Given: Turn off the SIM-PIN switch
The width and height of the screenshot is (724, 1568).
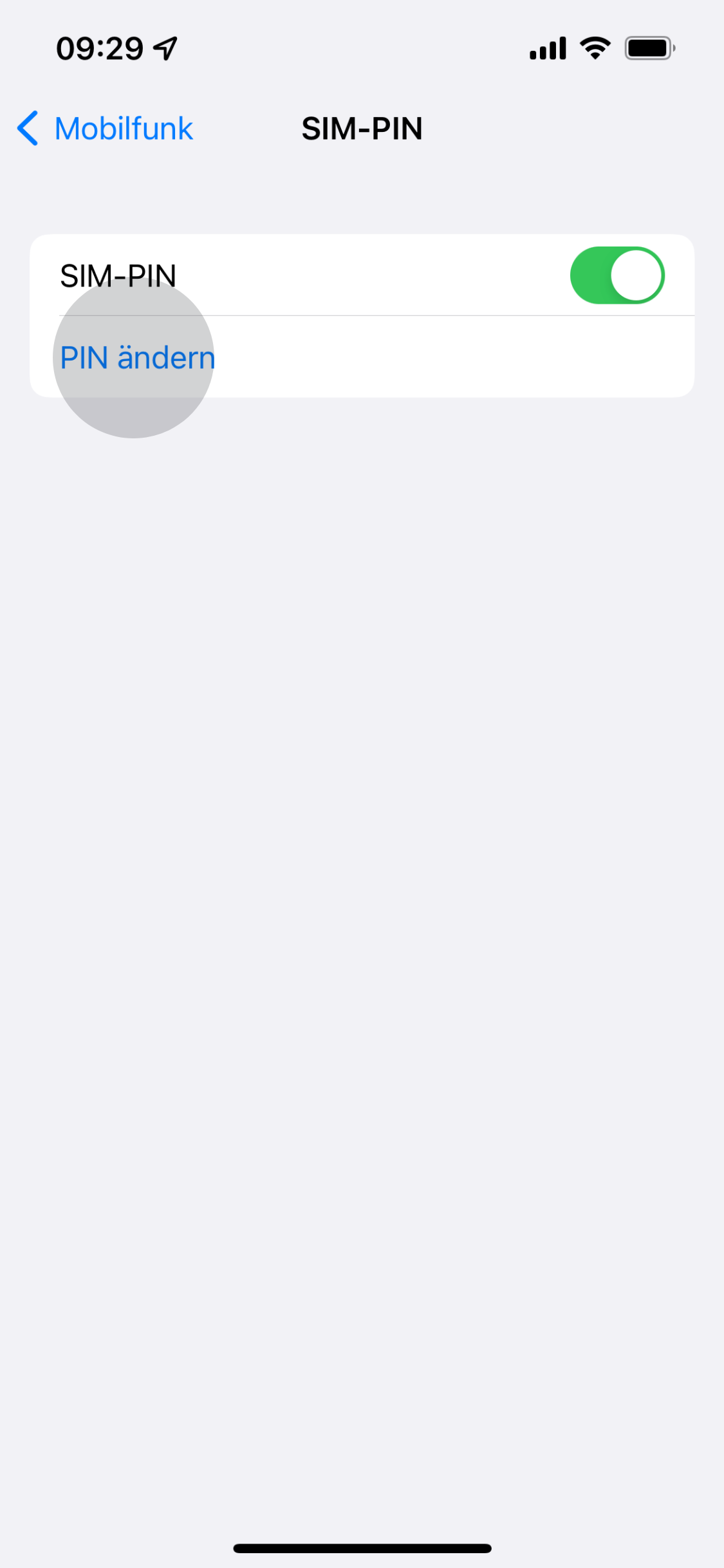Looking at the screenshot, I should click(617, 275).
